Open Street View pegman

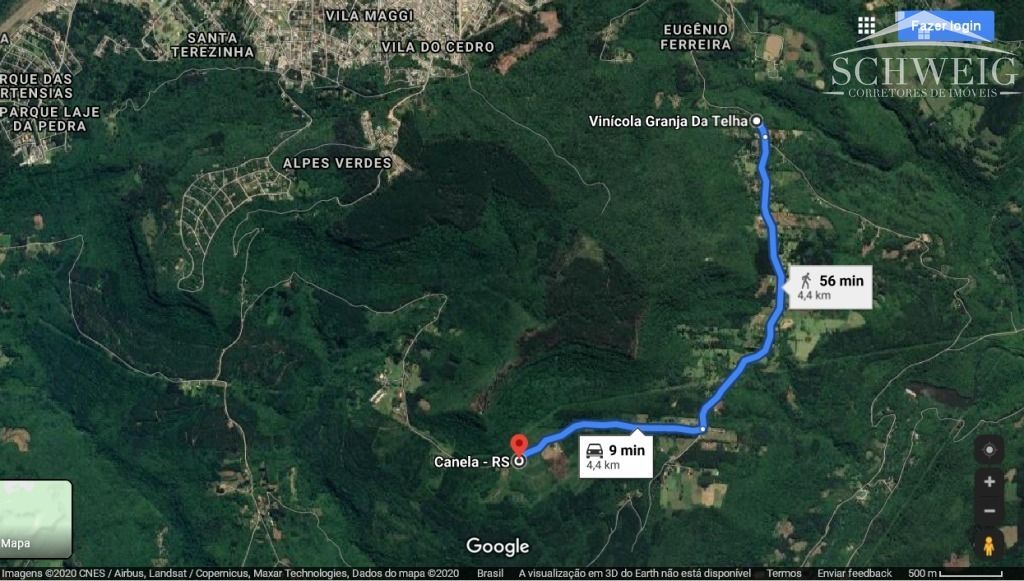point(988,546)
